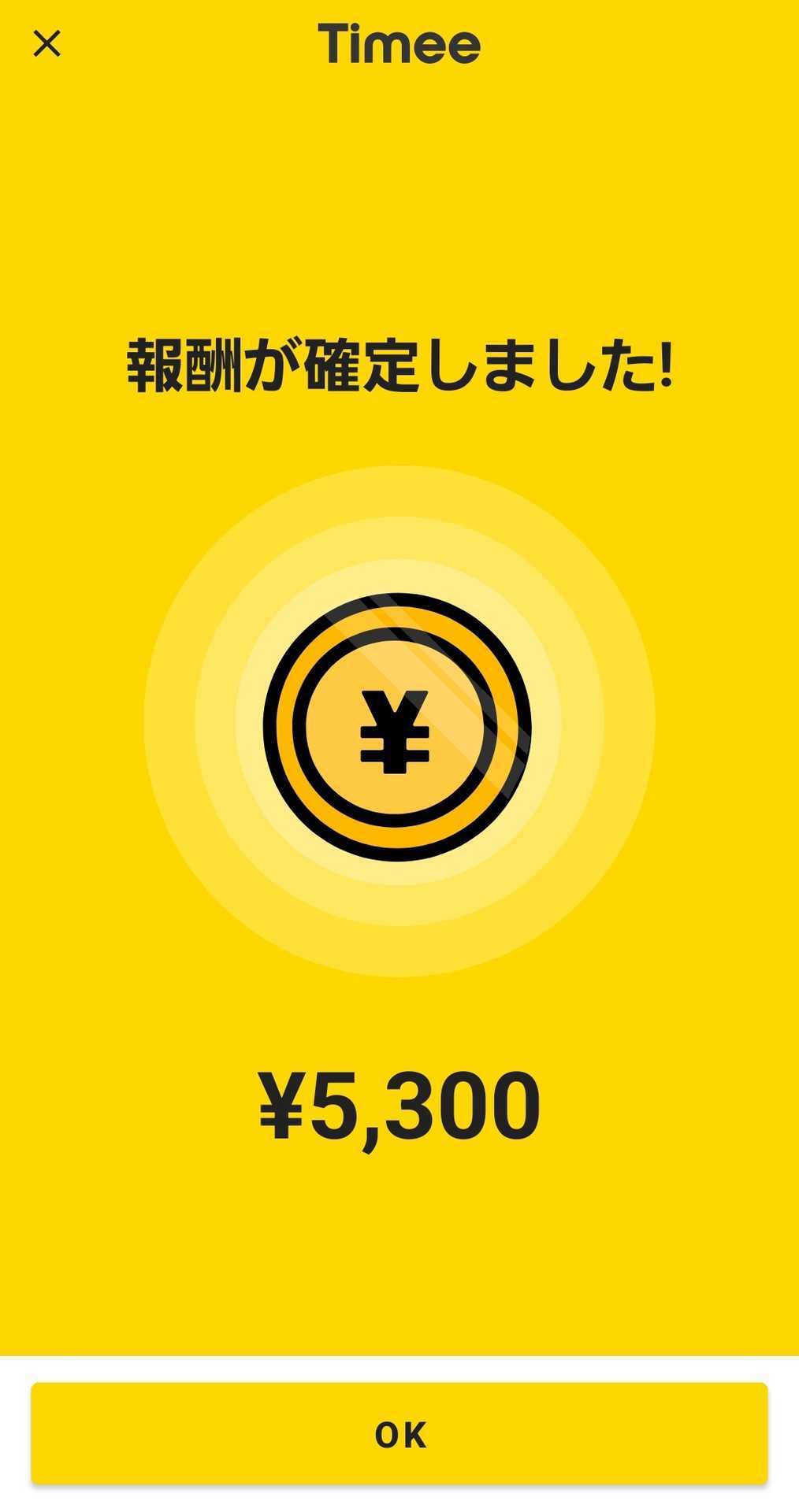Close the reward confirmation screen

point(47,44)
